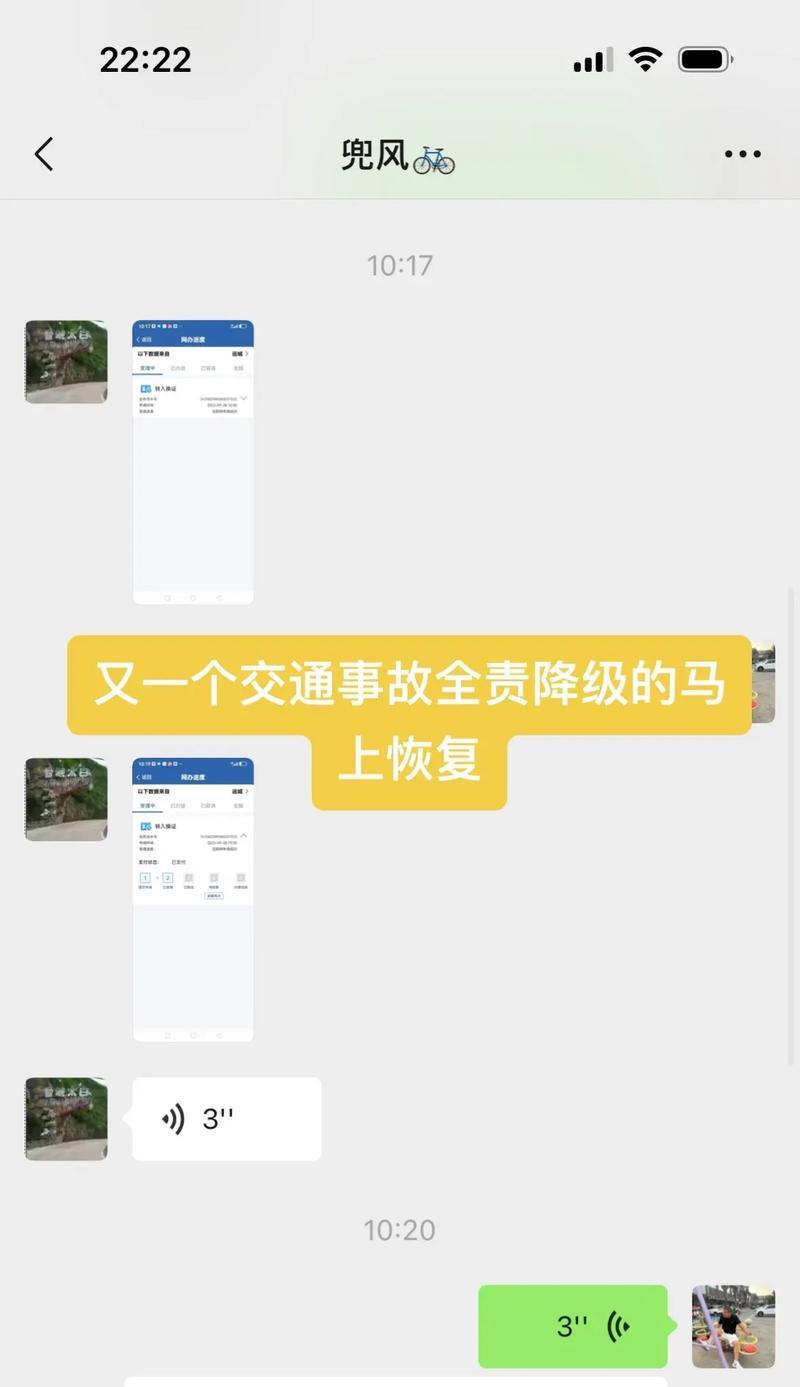This screenshot has width=800, height=1387.
Task: Play the received white 3-second voice message
Action: (227, 1119)
